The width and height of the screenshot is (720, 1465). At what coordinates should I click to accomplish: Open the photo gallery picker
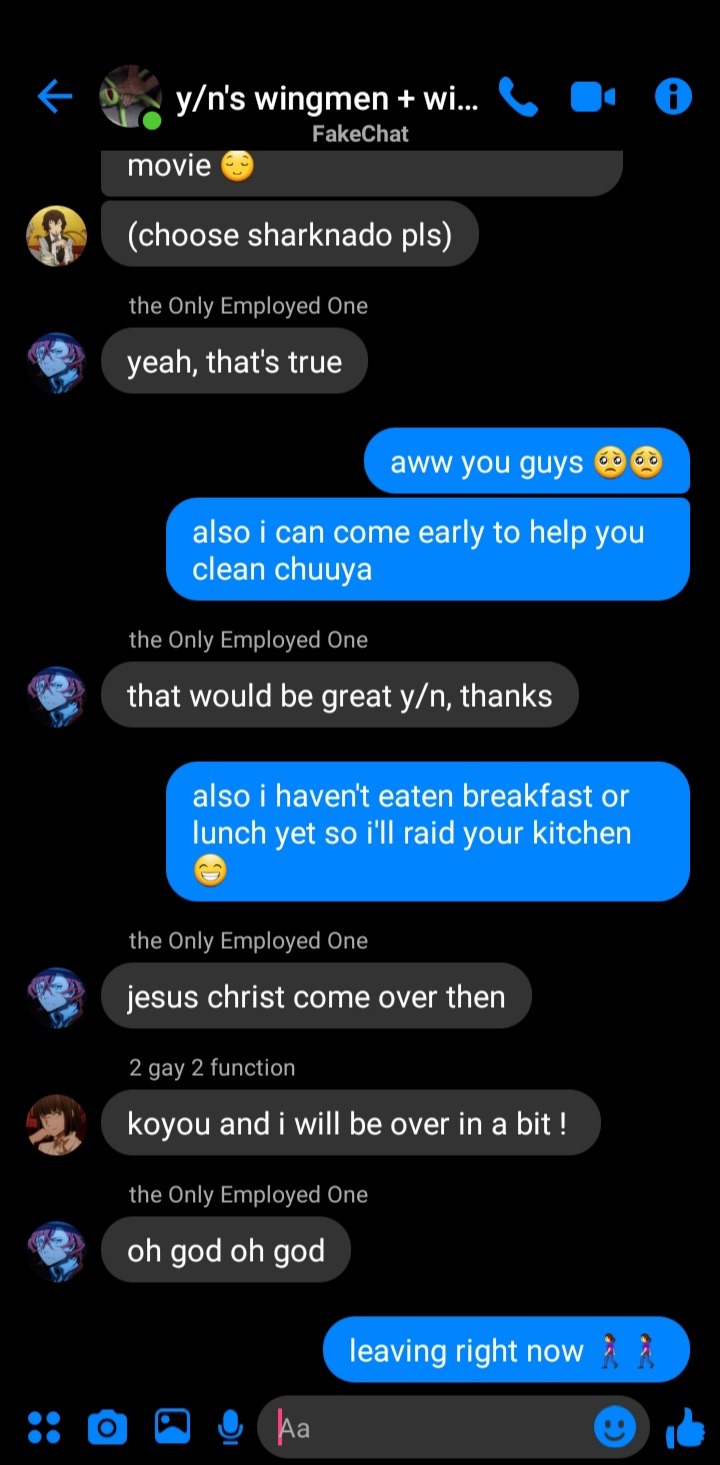172,1427
